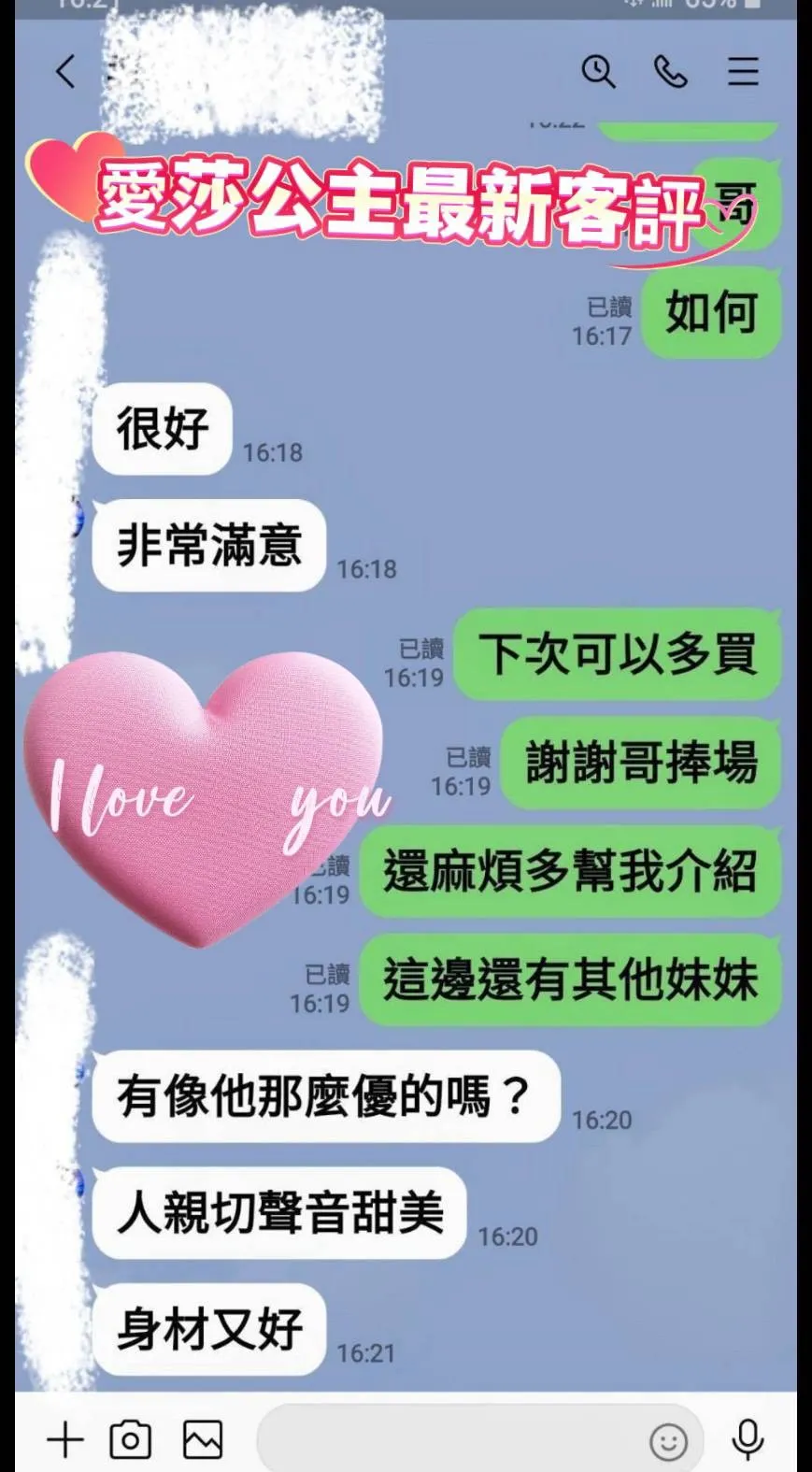The width and height of the screenshot is (812, 1472).
Task: Start a voice call with this contact
Action: click(669, 72)
